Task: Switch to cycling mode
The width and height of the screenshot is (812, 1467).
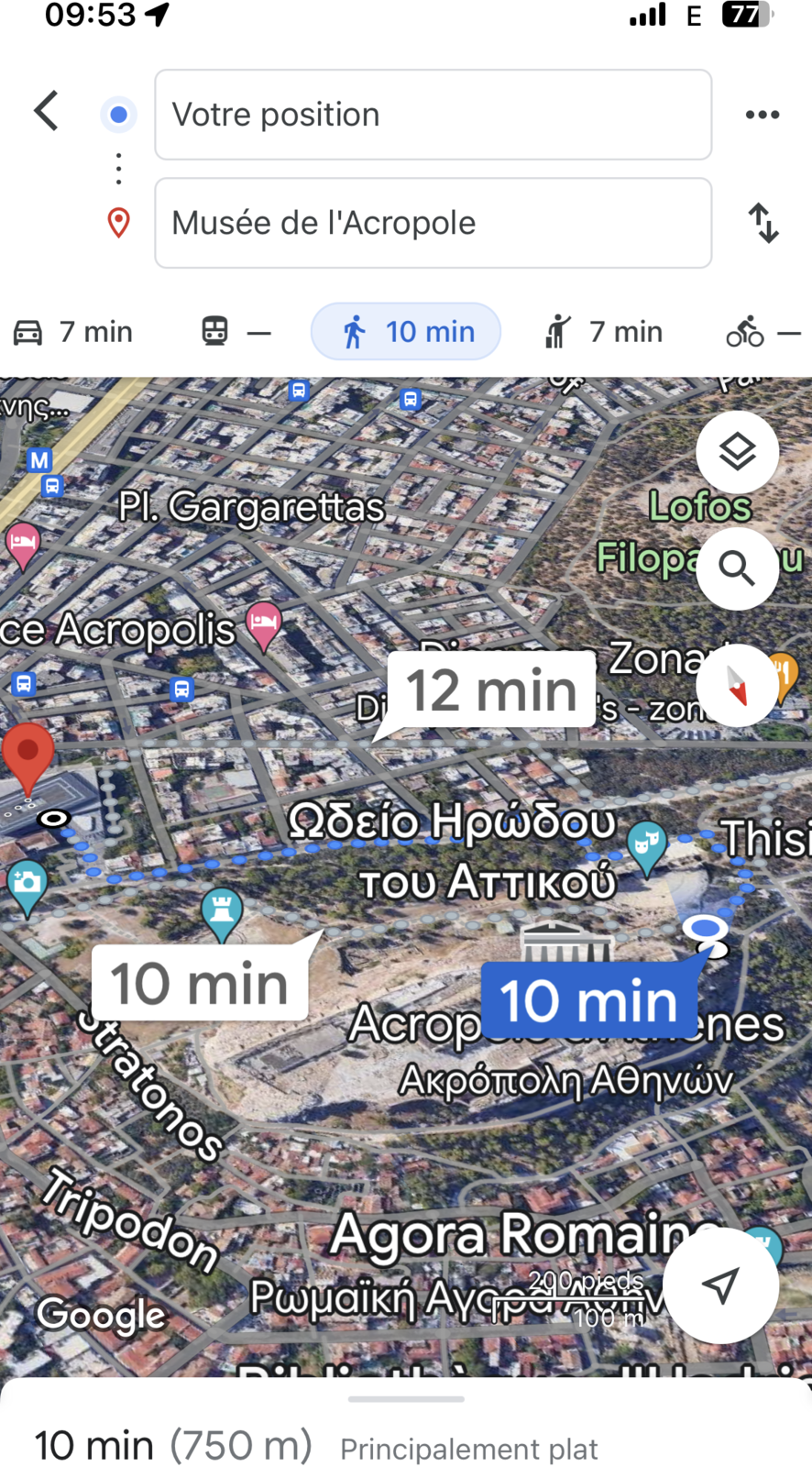Action: 763,332
